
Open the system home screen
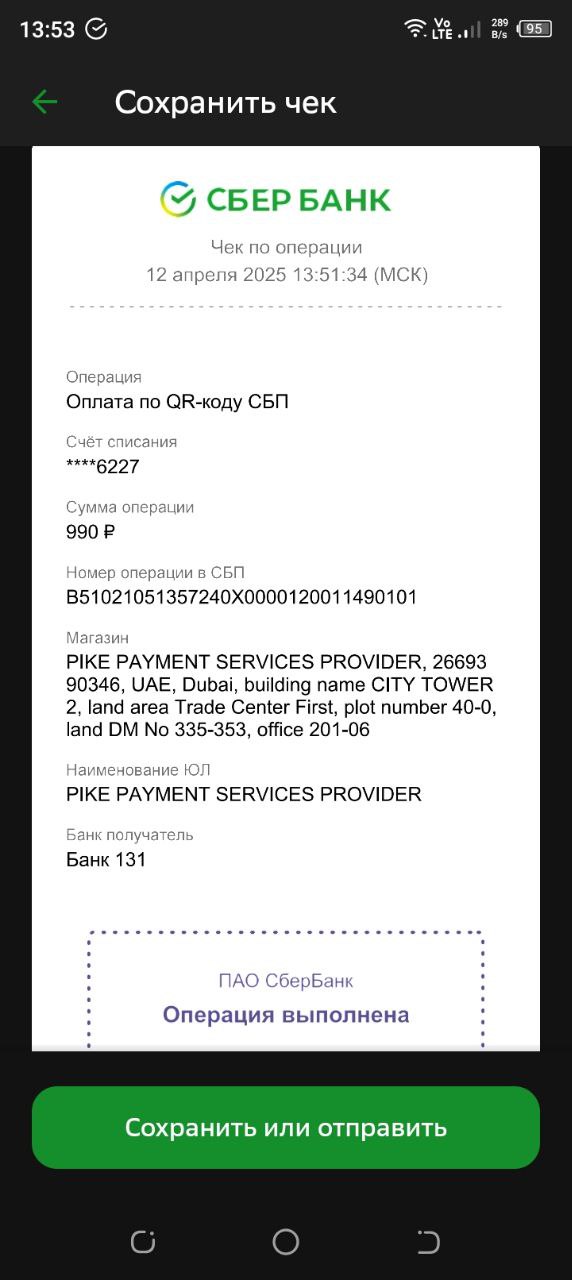(x=286, y=1242)
